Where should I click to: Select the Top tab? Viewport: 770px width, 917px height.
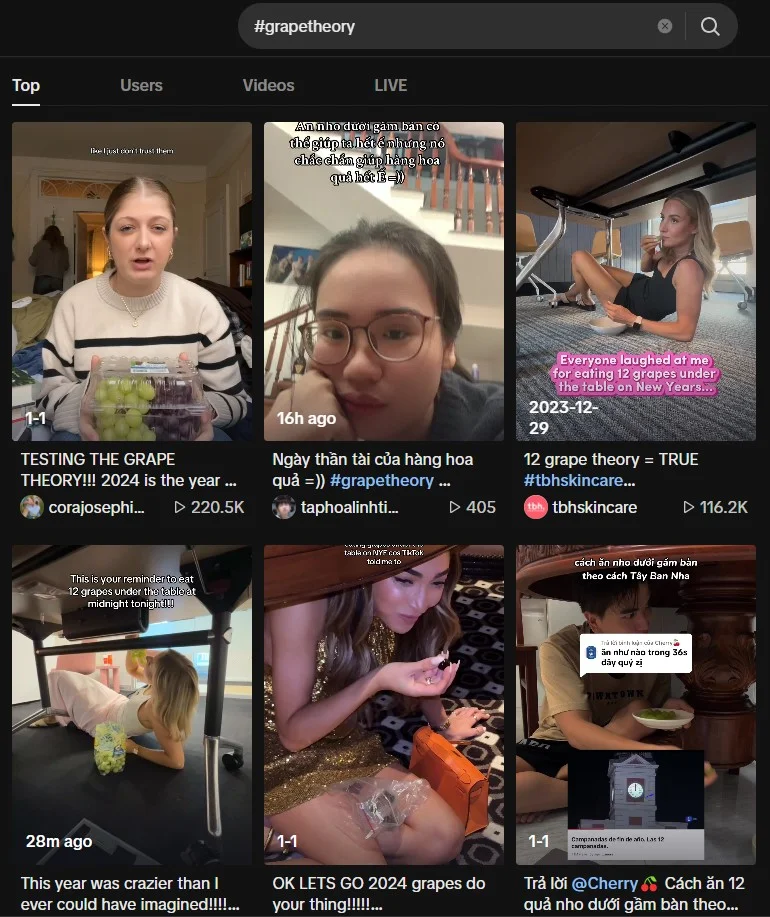[26, 85]
